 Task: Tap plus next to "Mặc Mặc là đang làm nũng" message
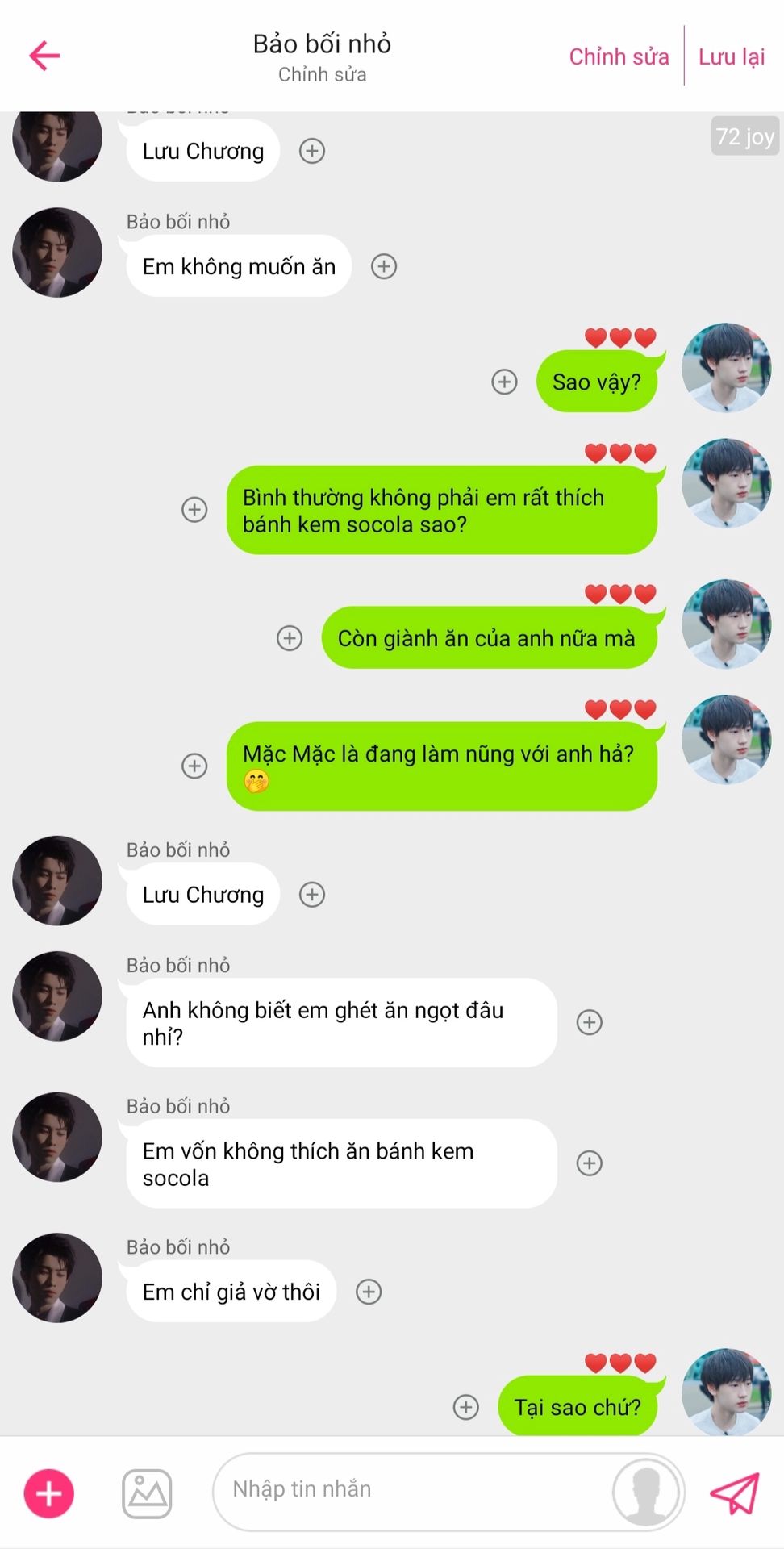(x=194, y=766)
